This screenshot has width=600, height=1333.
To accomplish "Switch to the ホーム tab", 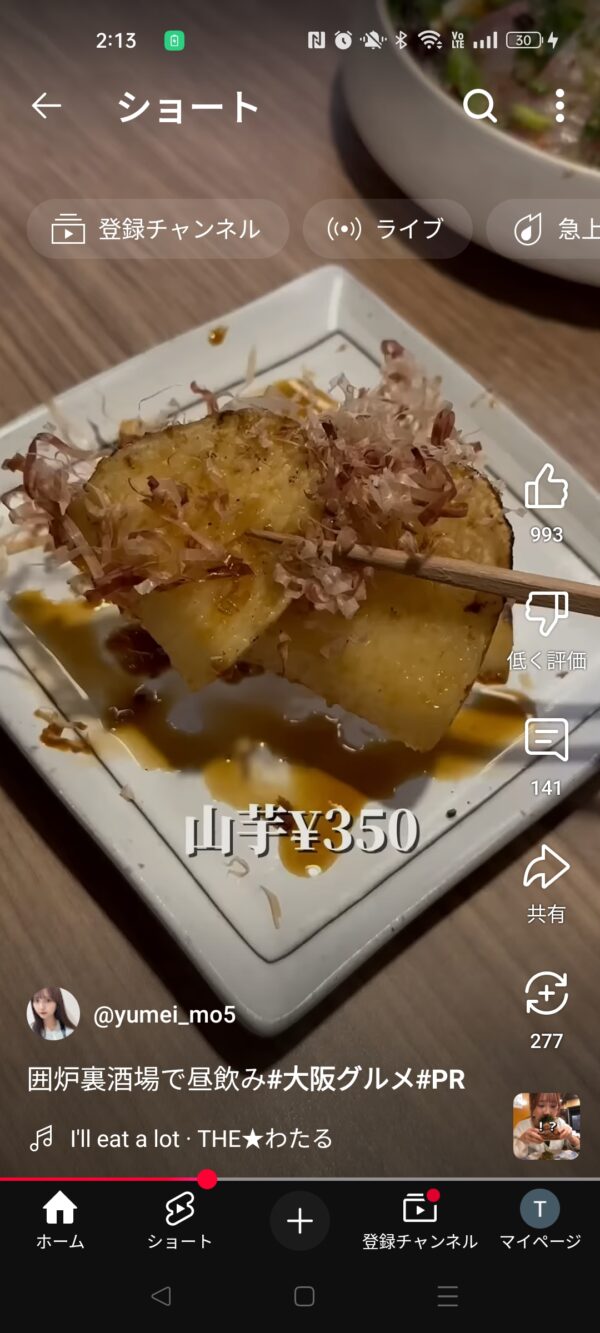I will (x=60, y=1220).
